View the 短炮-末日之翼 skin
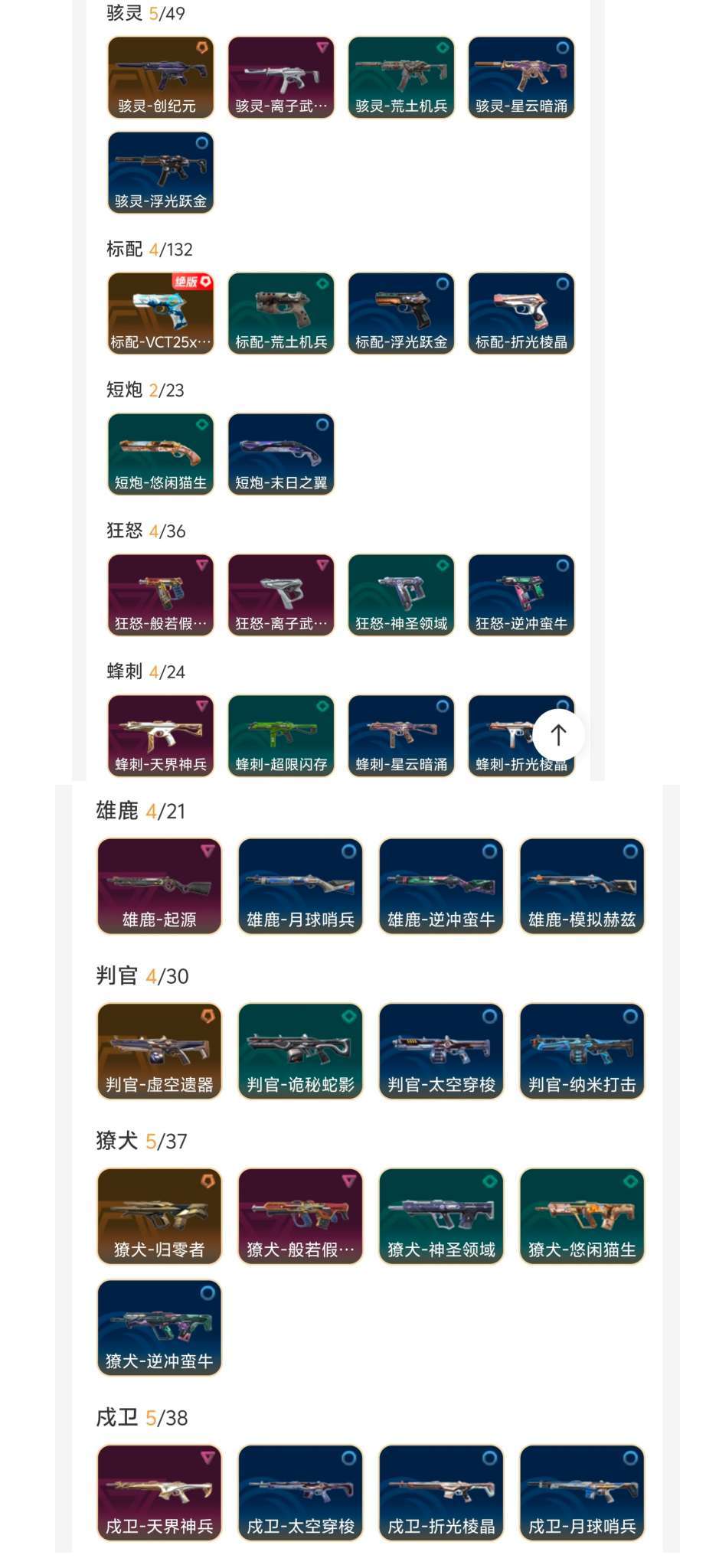The height and width of the screenshot is (1568, 706). tap(281, 454)
